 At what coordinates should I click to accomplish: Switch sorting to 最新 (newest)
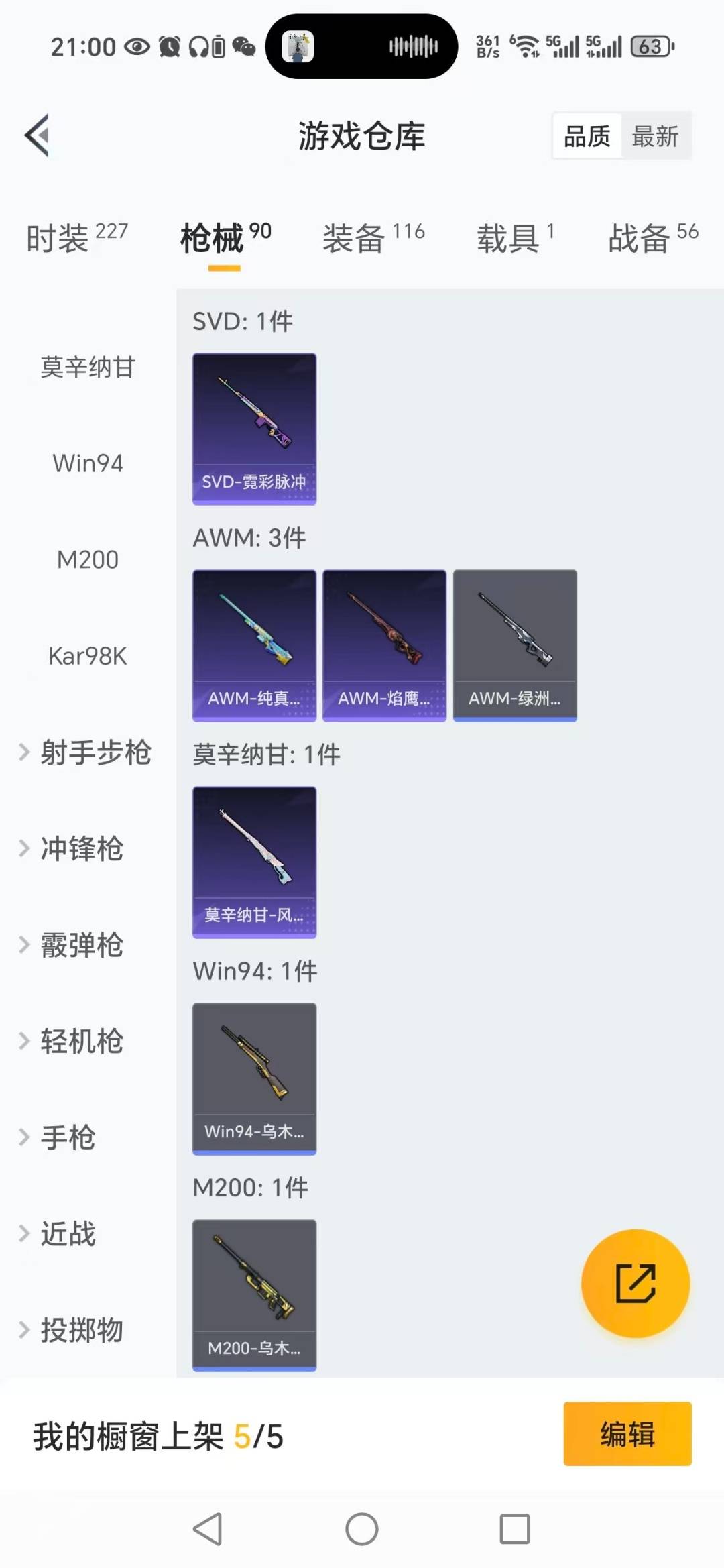point(655,135)
